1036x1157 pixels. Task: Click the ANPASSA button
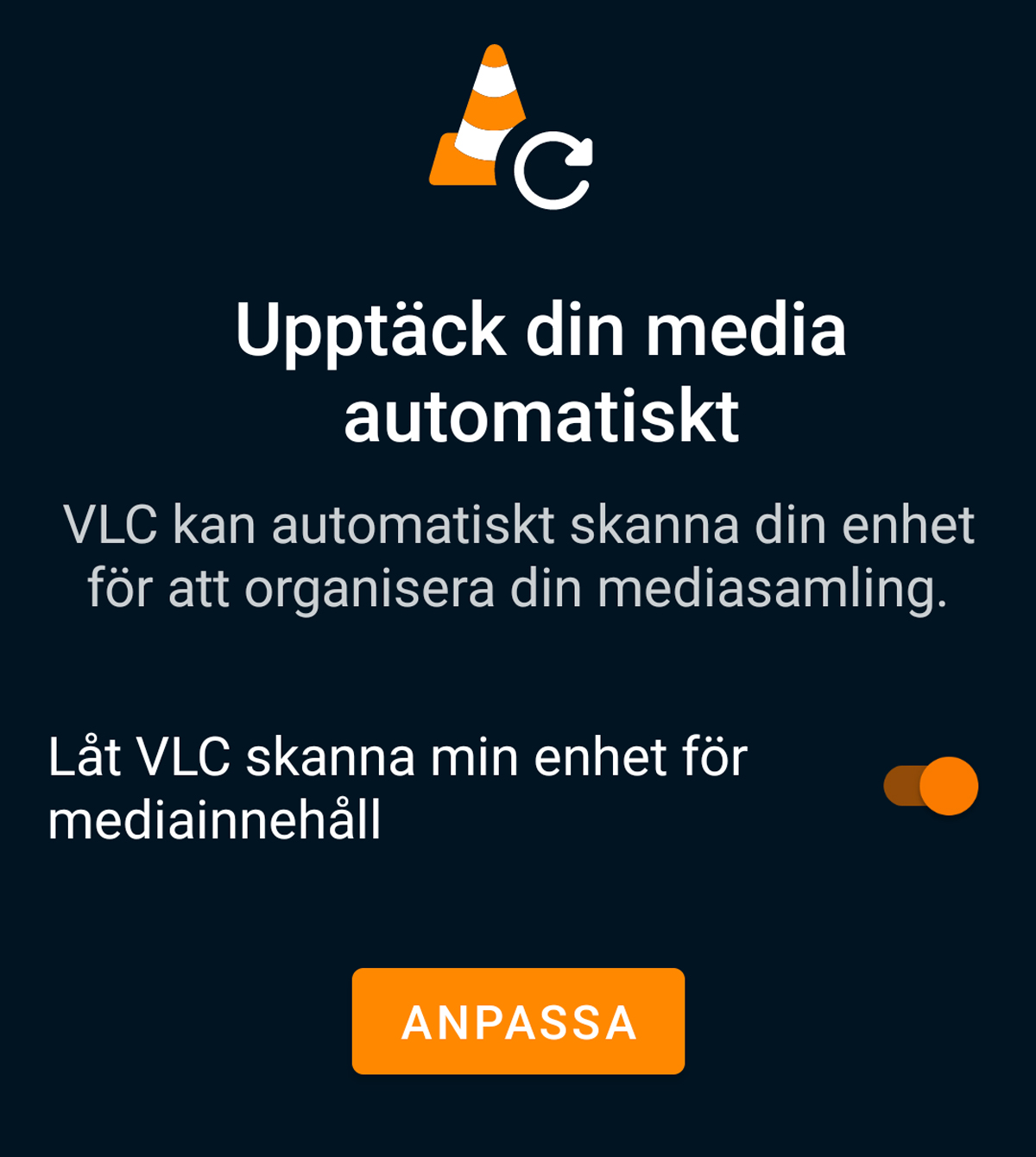pos(517,1023)
